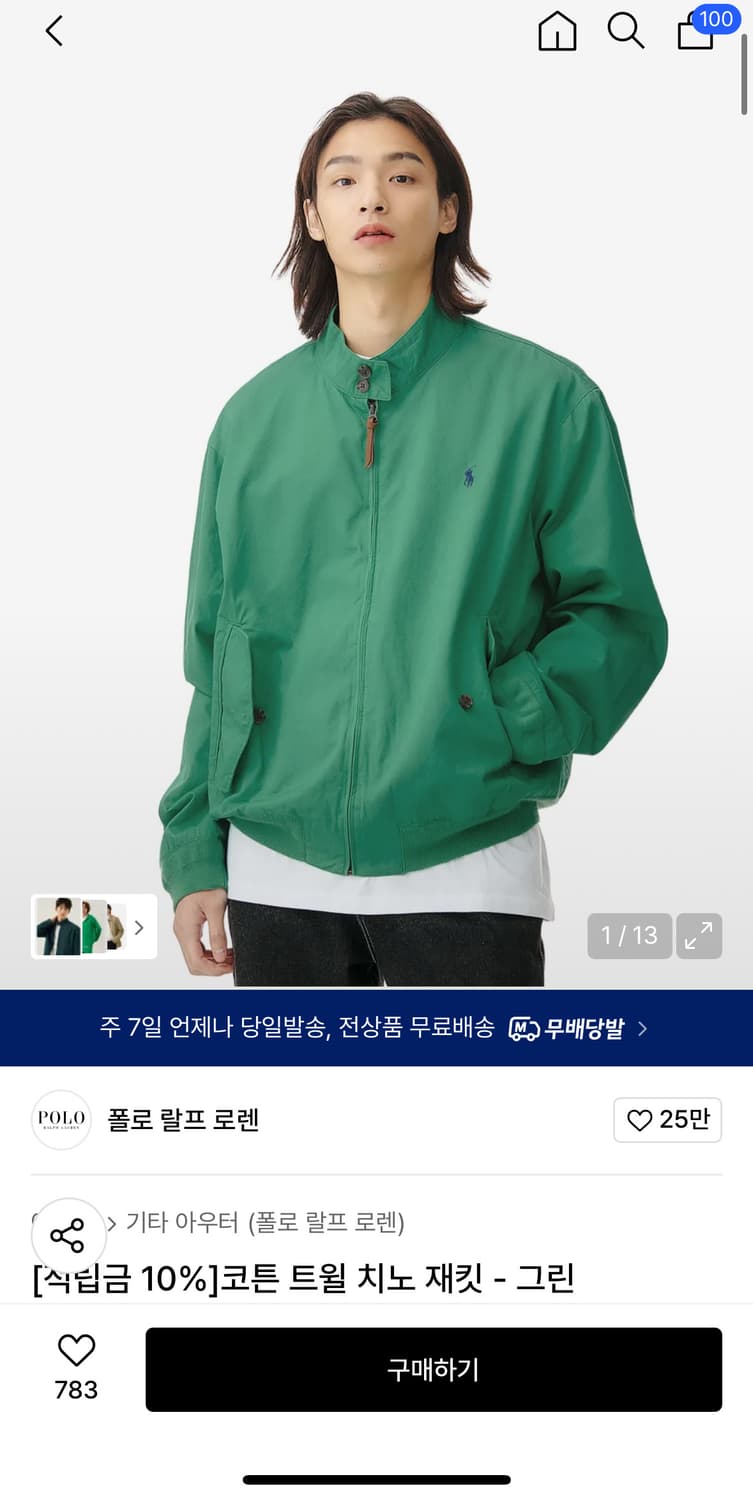
Task: Expand the shipping banner via right chevron
Action: [643, 1027]
